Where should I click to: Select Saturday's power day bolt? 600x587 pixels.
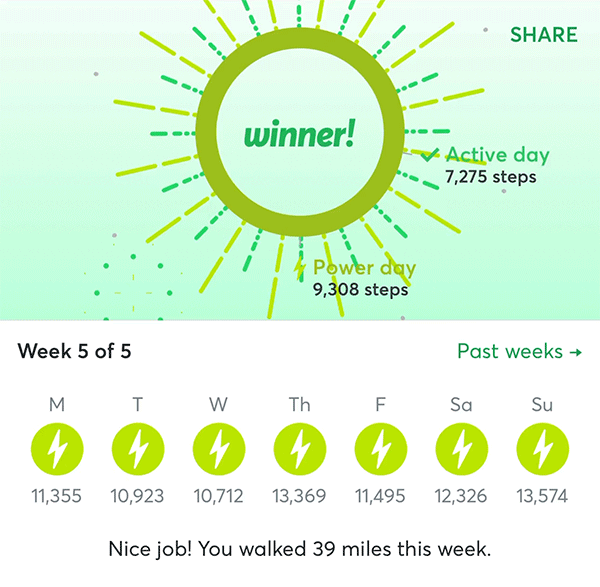[x=461, y=449]
